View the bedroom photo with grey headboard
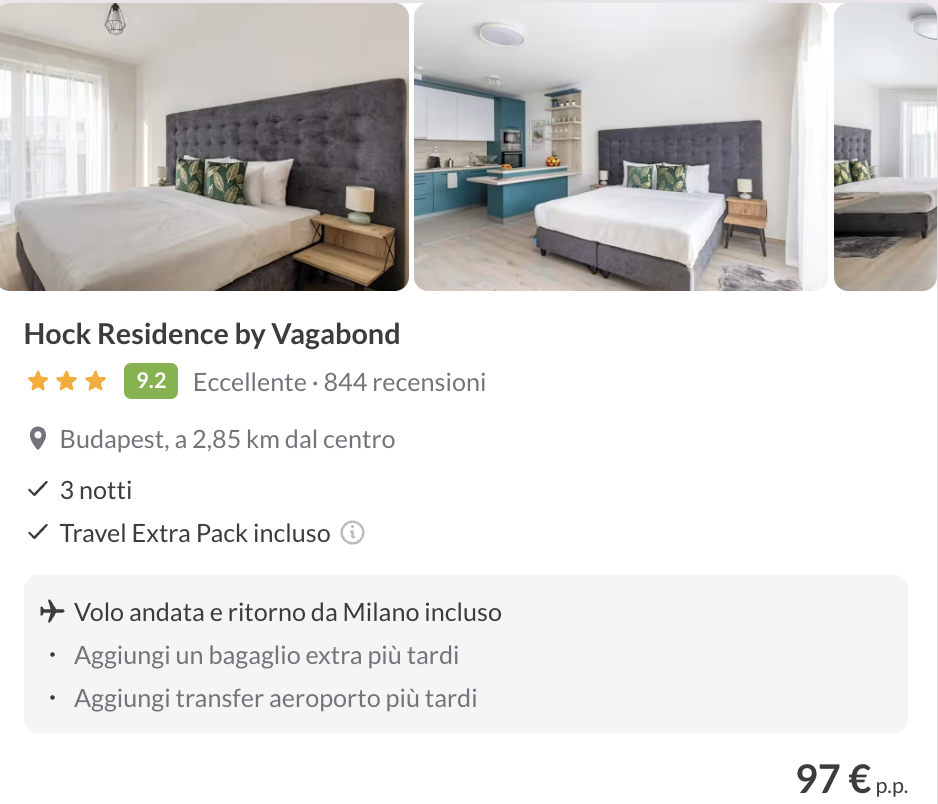938x804 pixels. 204,147
